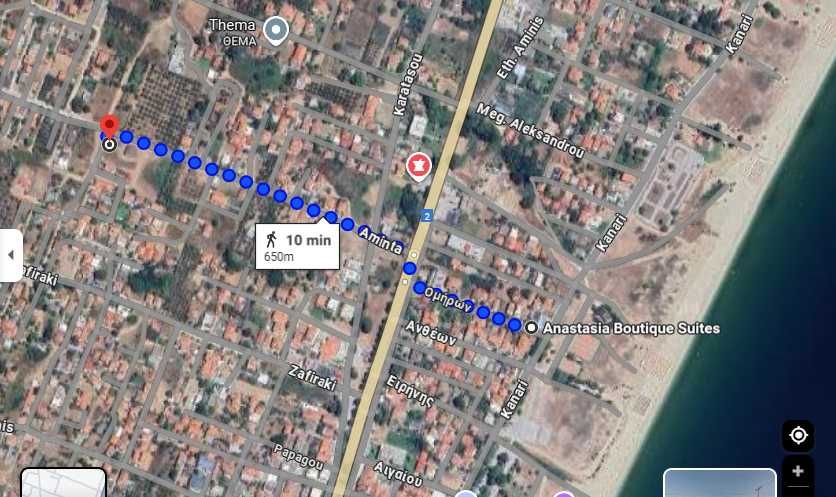Tap the red destination pin
The width and height of the screenshot is (836, 497).
pos(110,127)
